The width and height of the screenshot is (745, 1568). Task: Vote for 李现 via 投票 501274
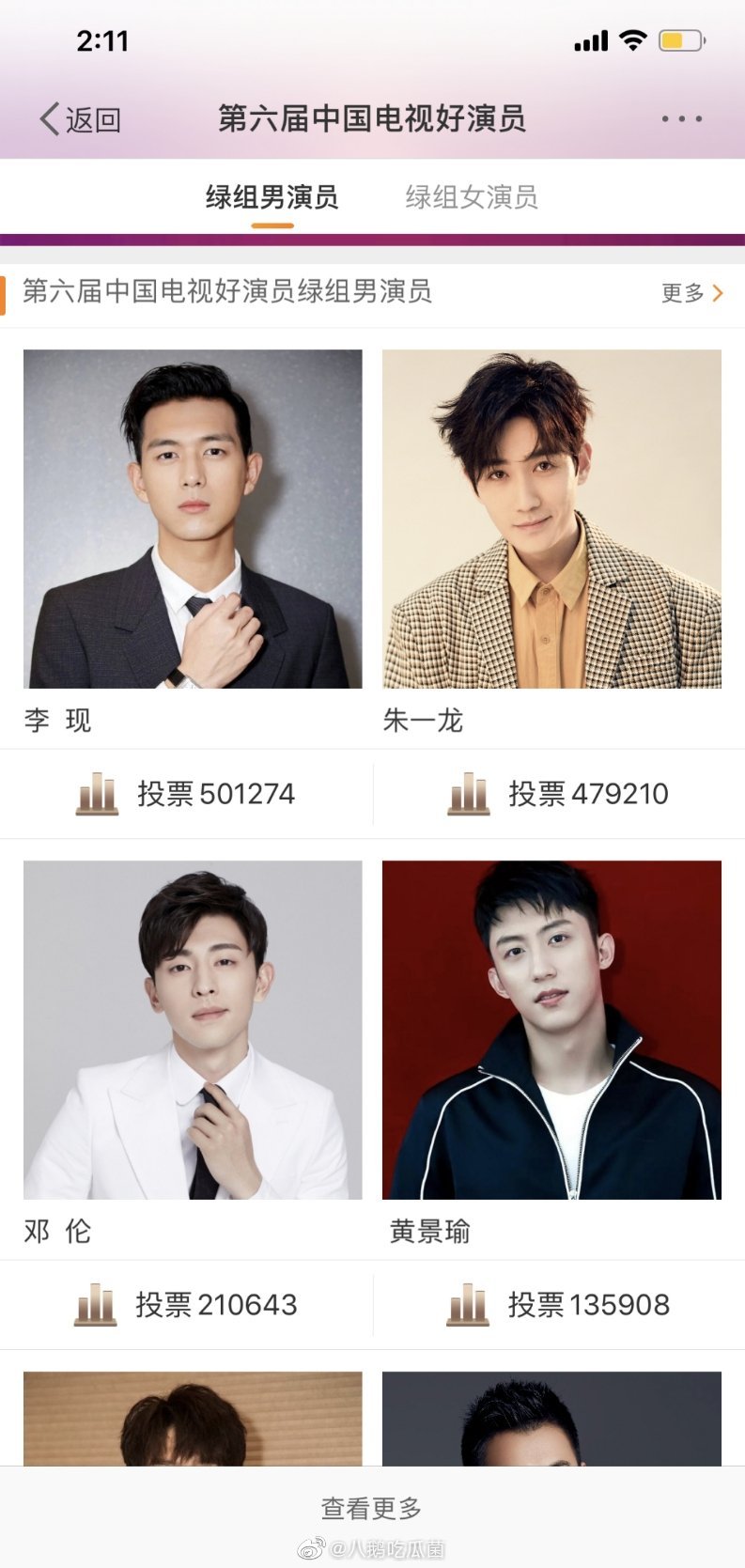tap(187, 794)
